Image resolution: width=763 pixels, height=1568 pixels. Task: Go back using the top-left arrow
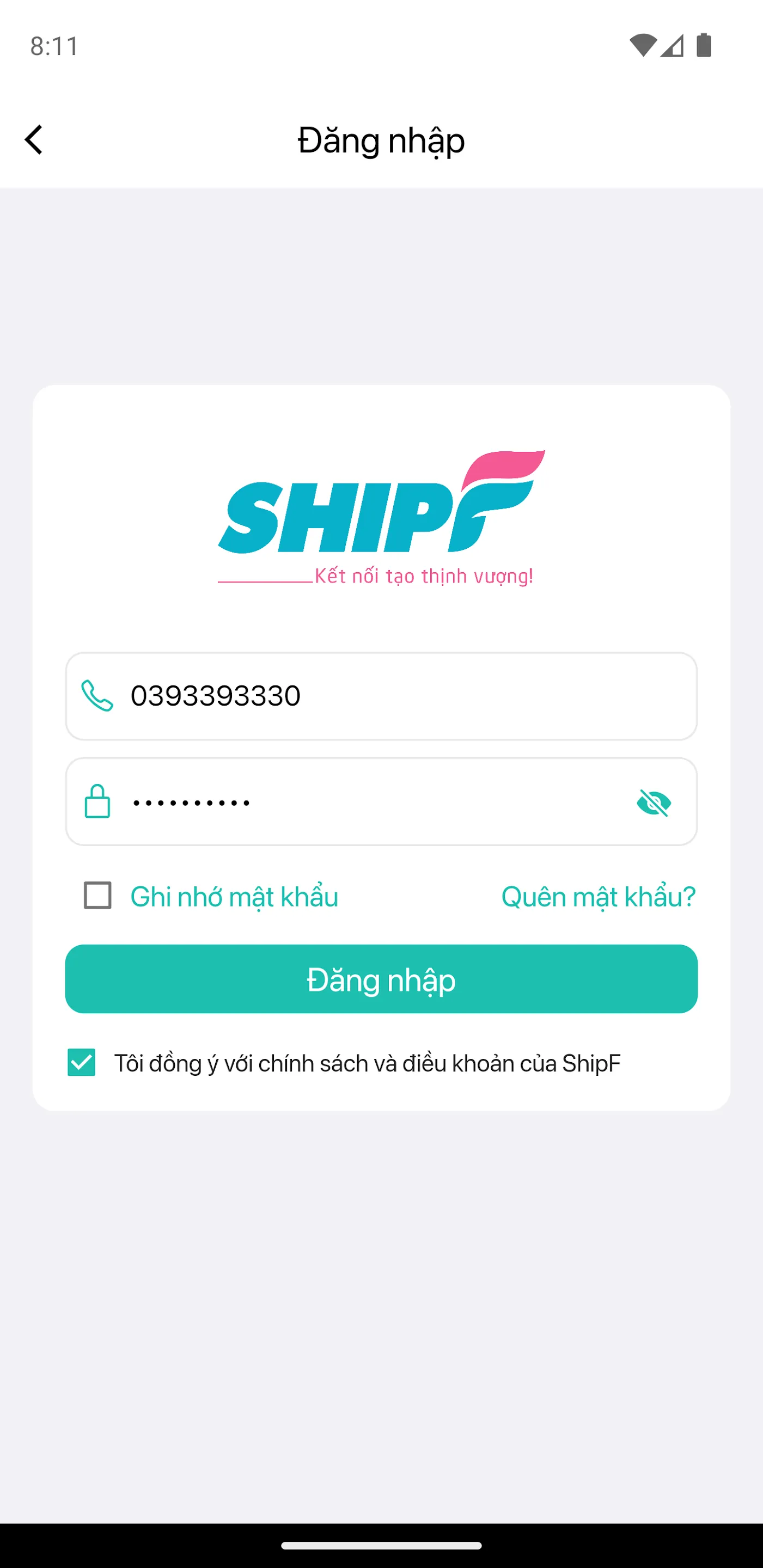pos(34,140)
